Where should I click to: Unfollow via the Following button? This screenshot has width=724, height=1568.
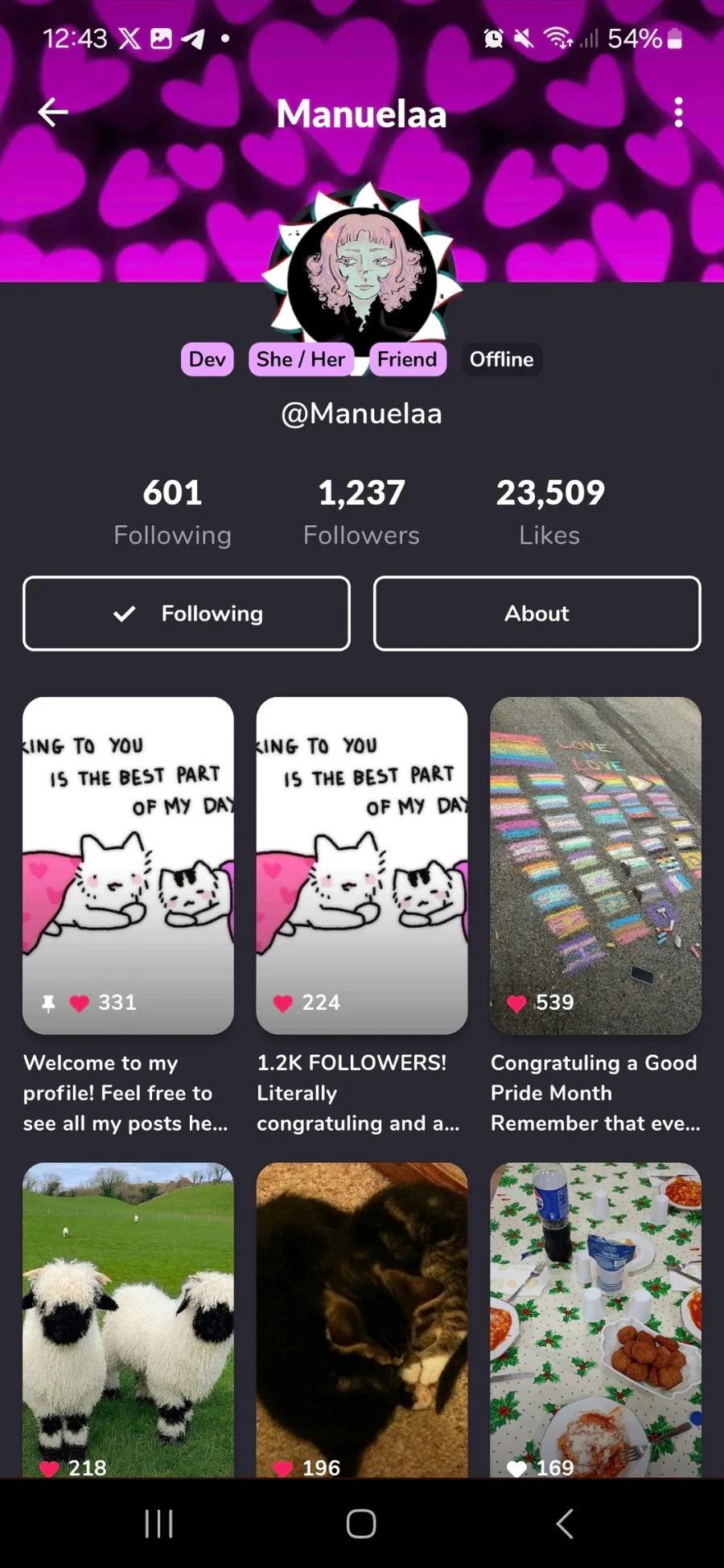tap(187, 614)
